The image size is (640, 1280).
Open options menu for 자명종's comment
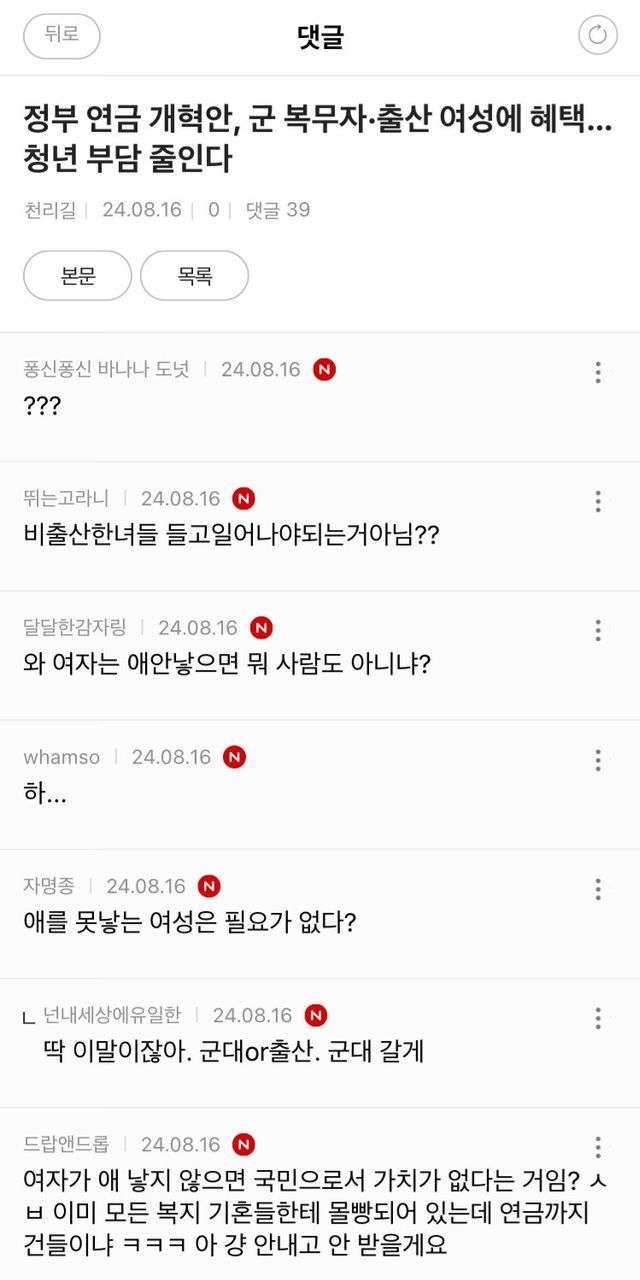[598, 888]
